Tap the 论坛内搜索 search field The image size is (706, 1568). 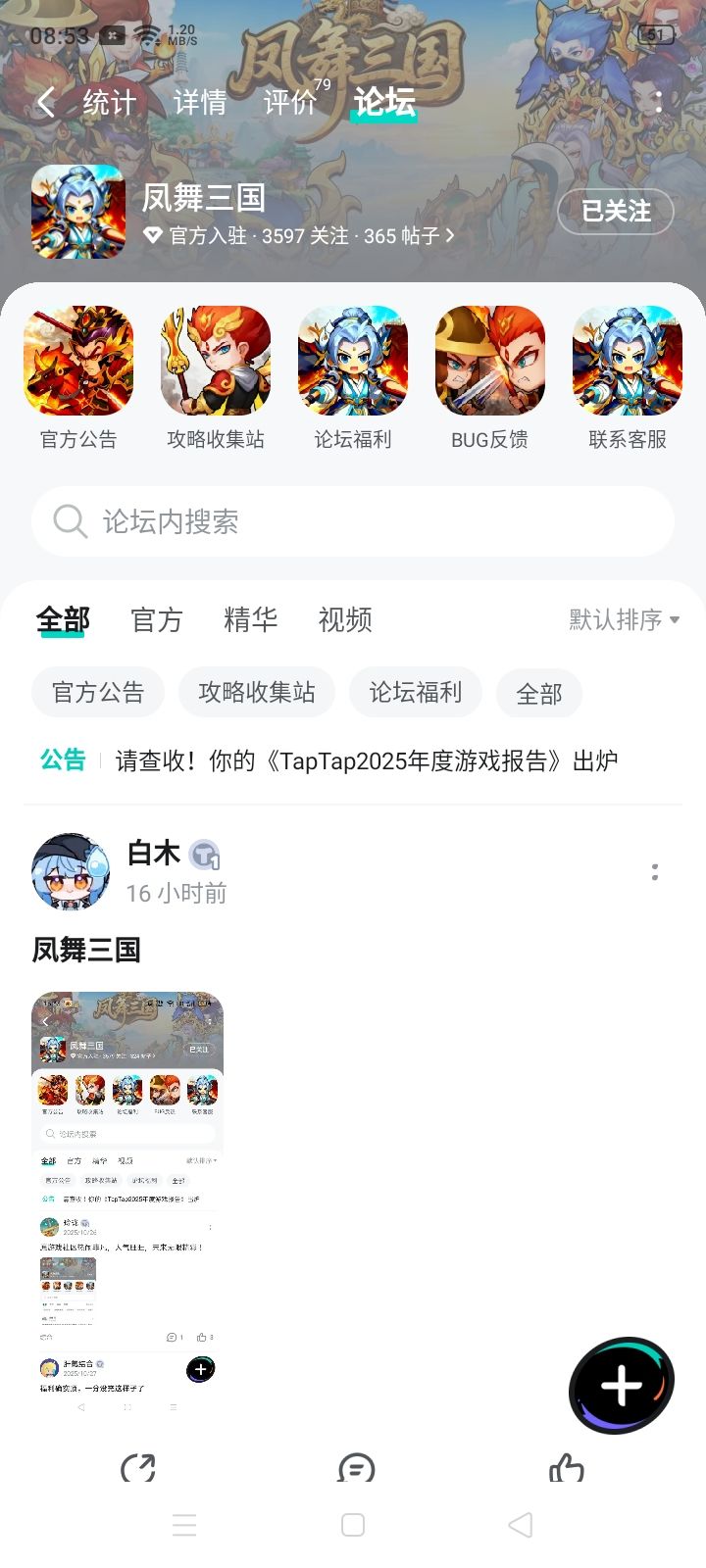353,521
